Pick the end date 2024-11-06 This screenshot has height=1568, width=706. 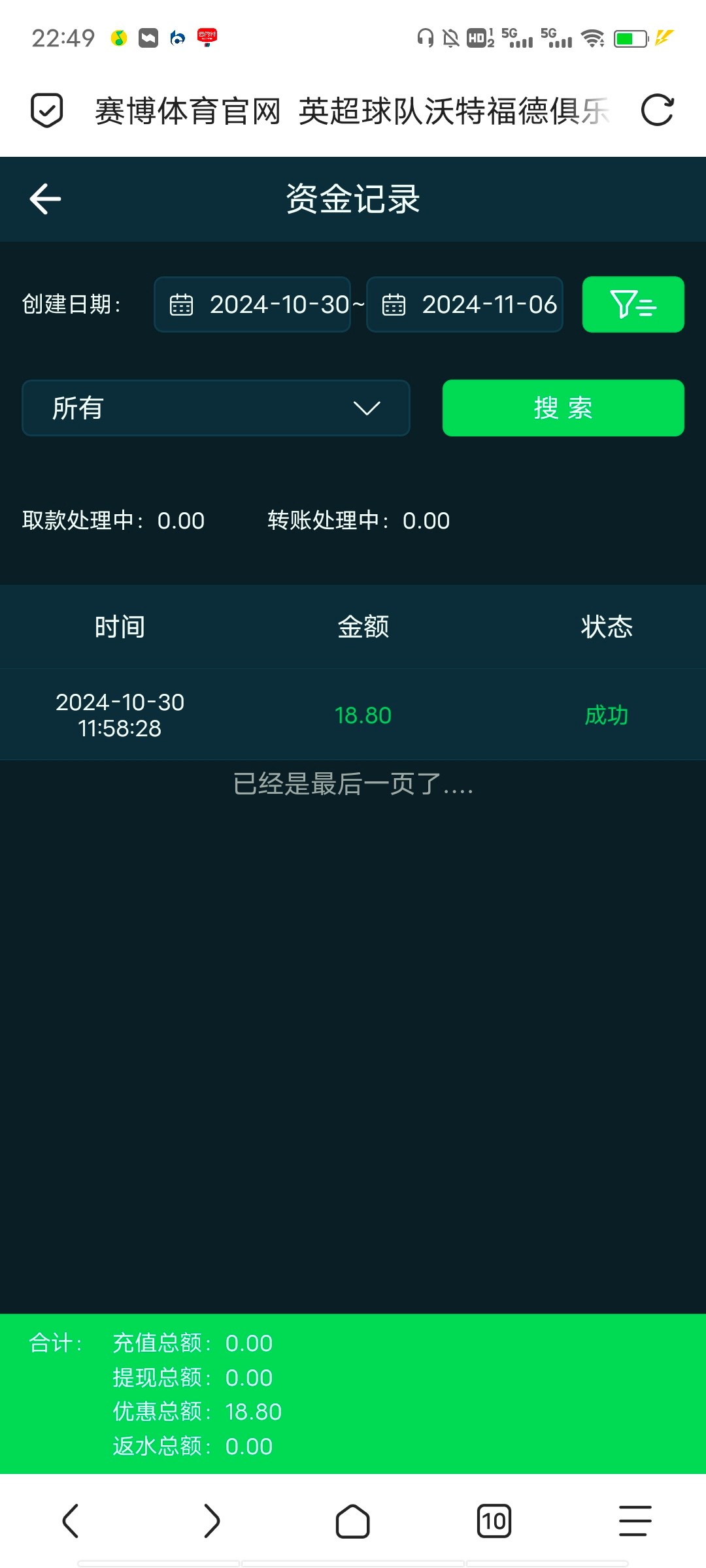click(465, 304)
